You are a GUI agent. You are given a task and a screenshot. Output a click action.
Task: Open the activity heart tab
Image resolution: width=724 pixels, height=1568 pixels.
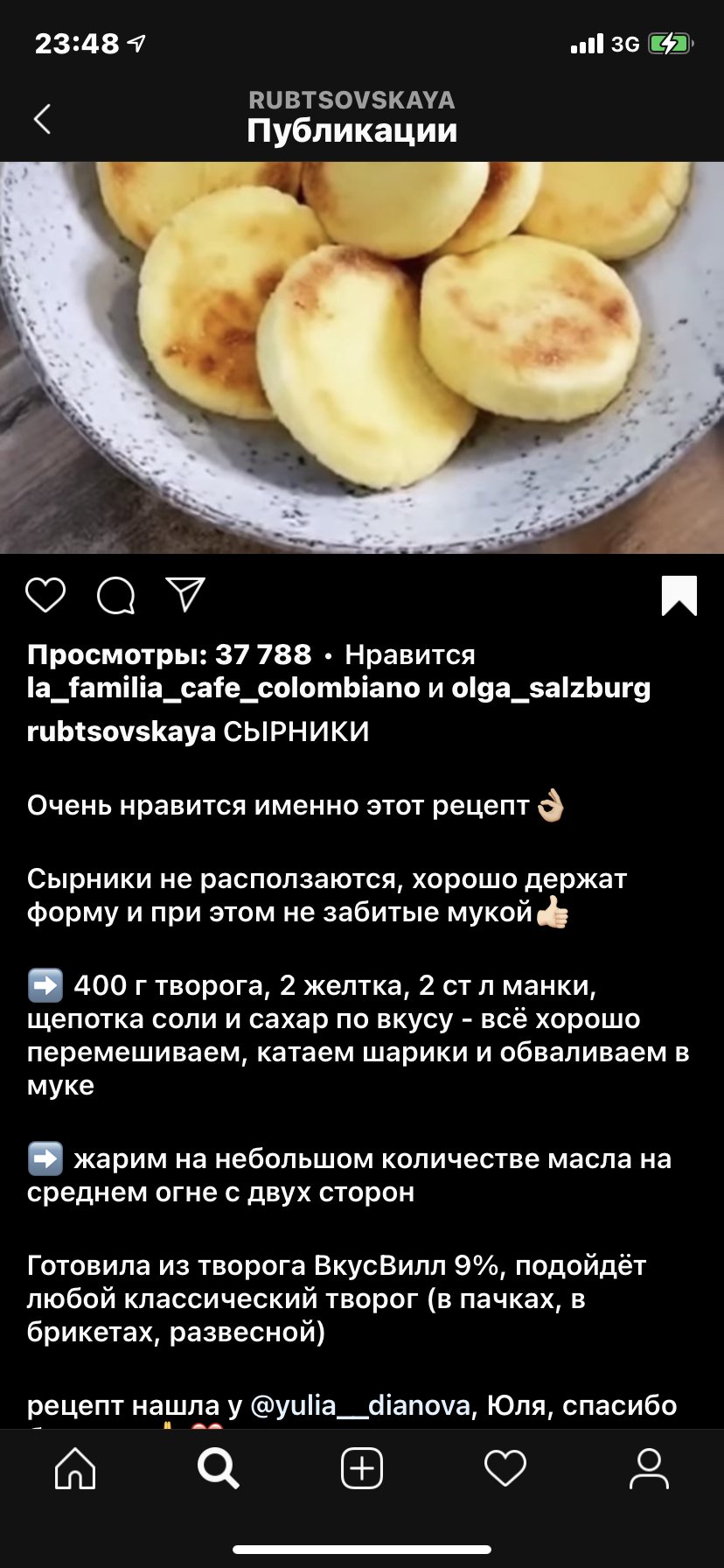point(505,1468)
